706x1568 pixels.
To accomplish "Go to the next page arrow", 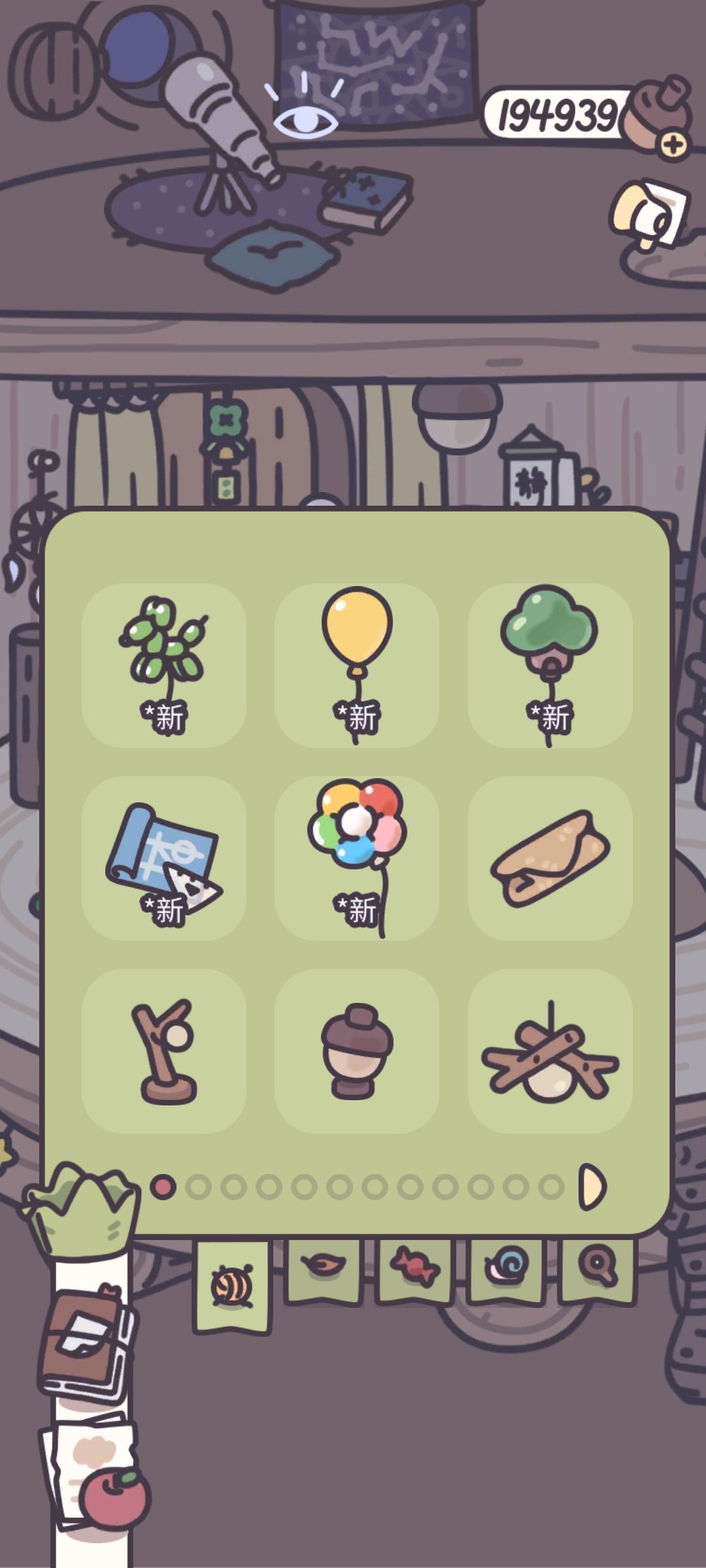I will (592, 1186).
